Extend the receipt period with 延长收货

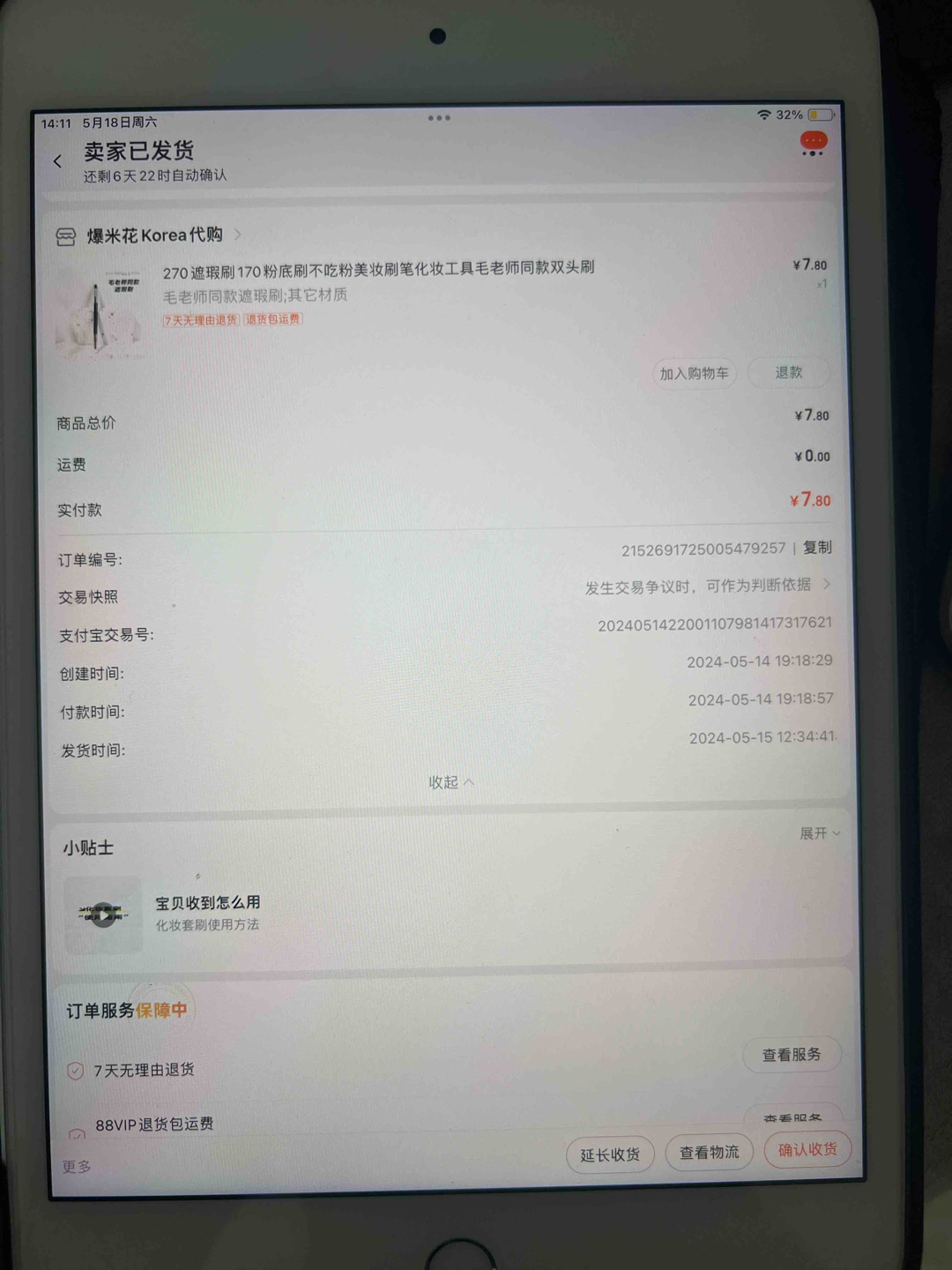(x=610, y=1154)
